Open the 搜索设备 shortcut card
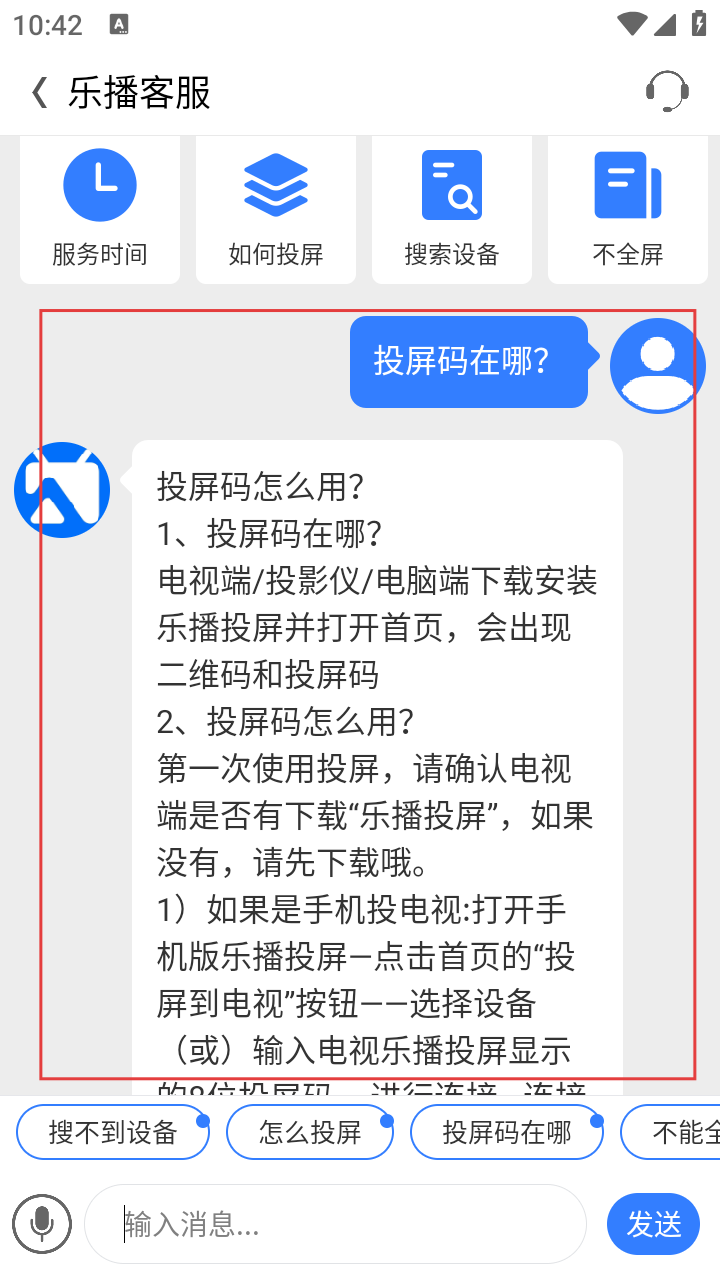720x1280 pixels. tap(452, 210)
